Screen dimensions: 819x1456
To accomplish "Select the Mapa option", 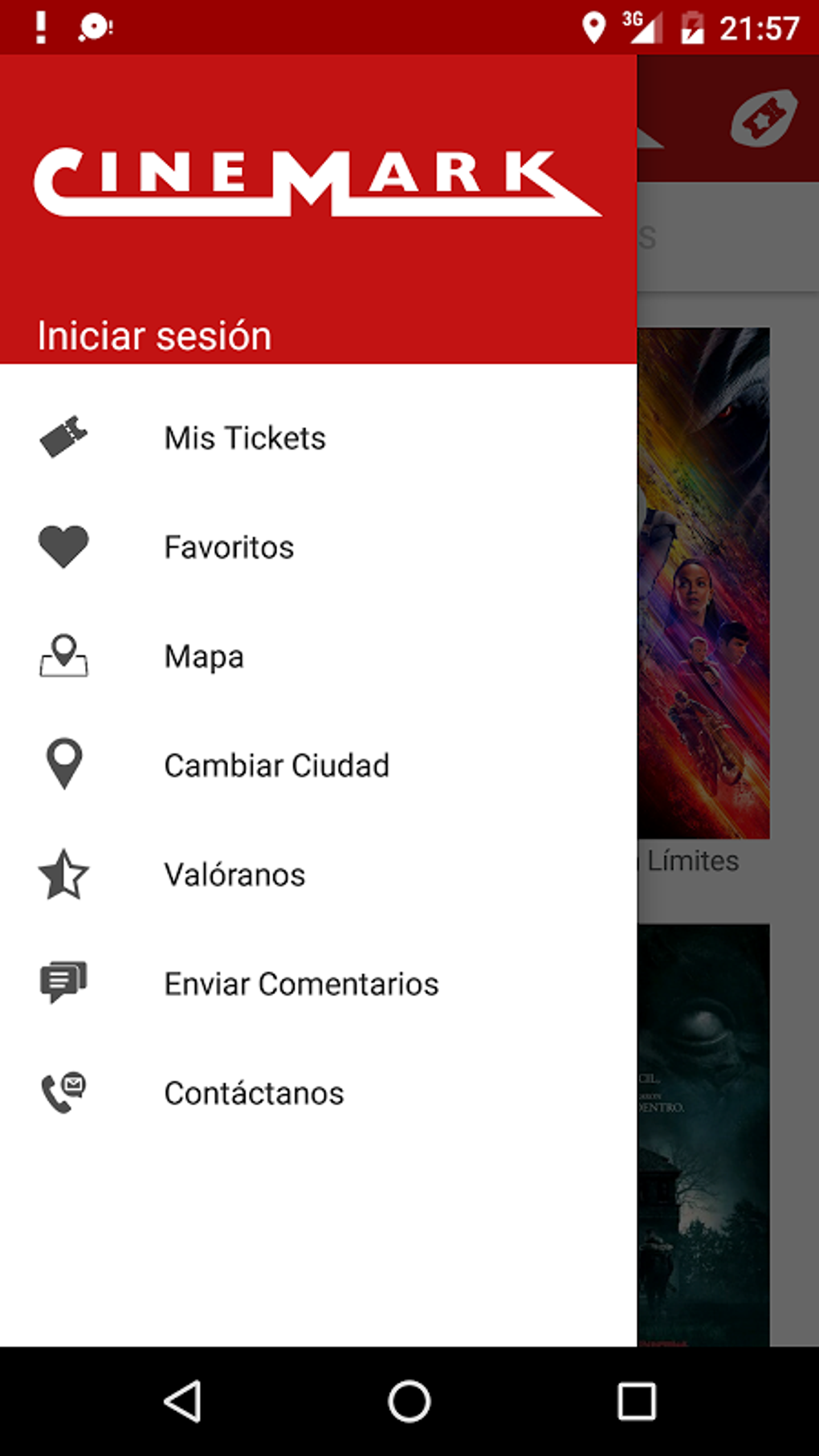I will (x=203, y=656).
